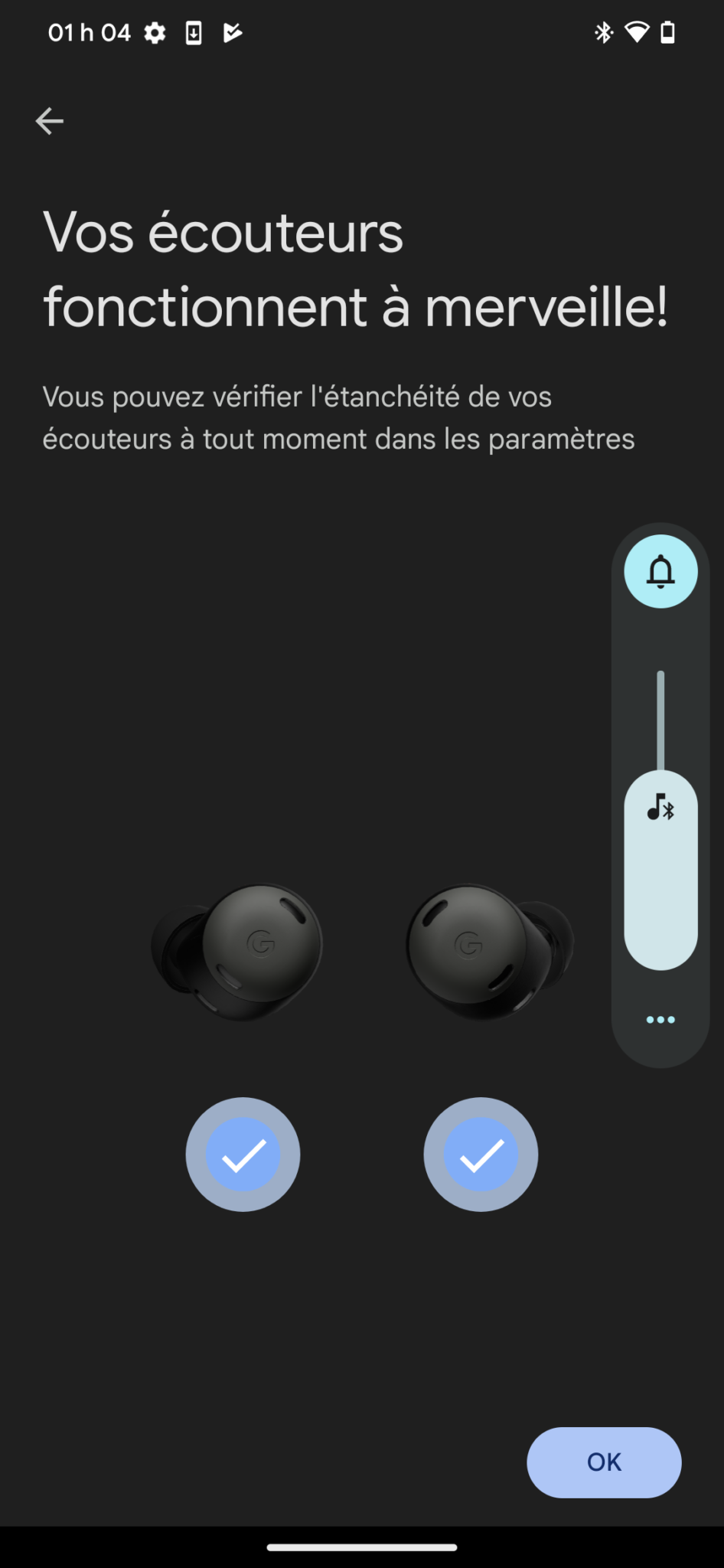
Task: Go back using the top arrow
Action: click(x=50, y=121)
